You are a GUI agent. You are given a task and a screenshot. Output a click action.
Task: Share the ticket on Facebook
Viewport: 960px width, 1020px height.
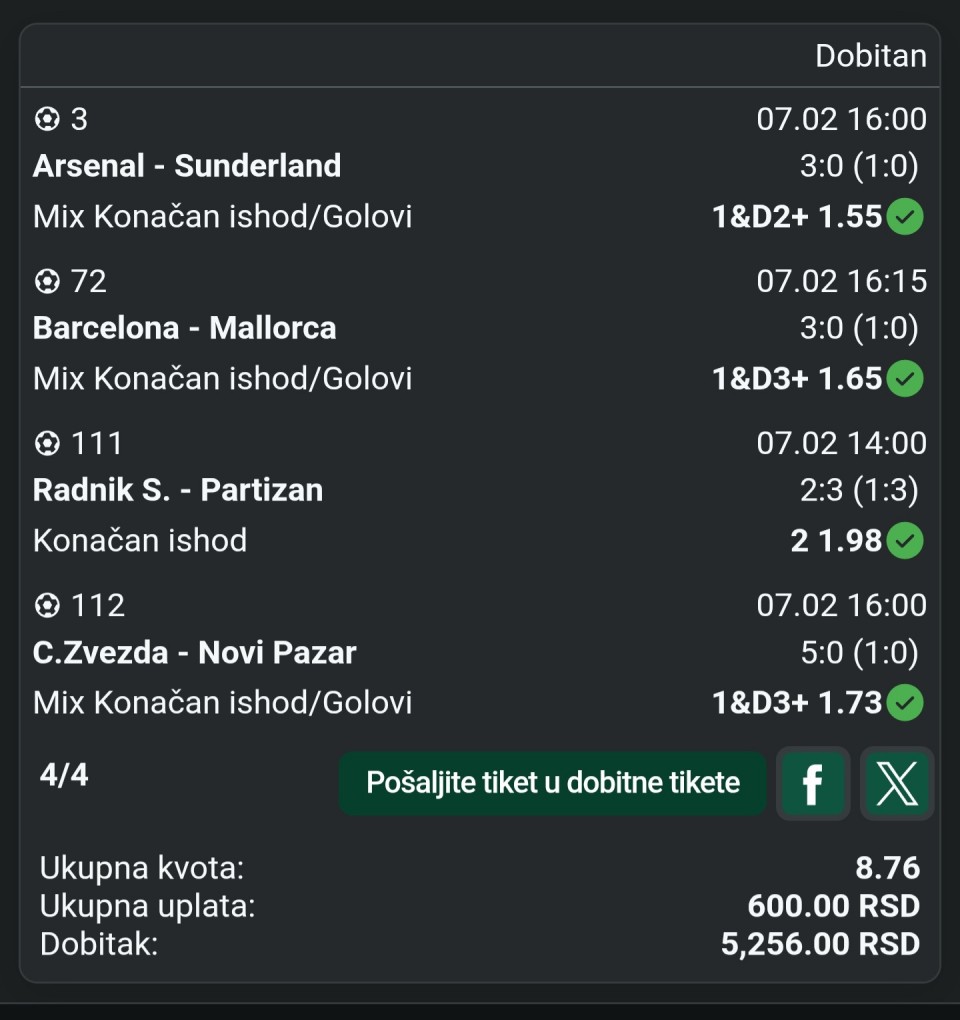[813, 783]
